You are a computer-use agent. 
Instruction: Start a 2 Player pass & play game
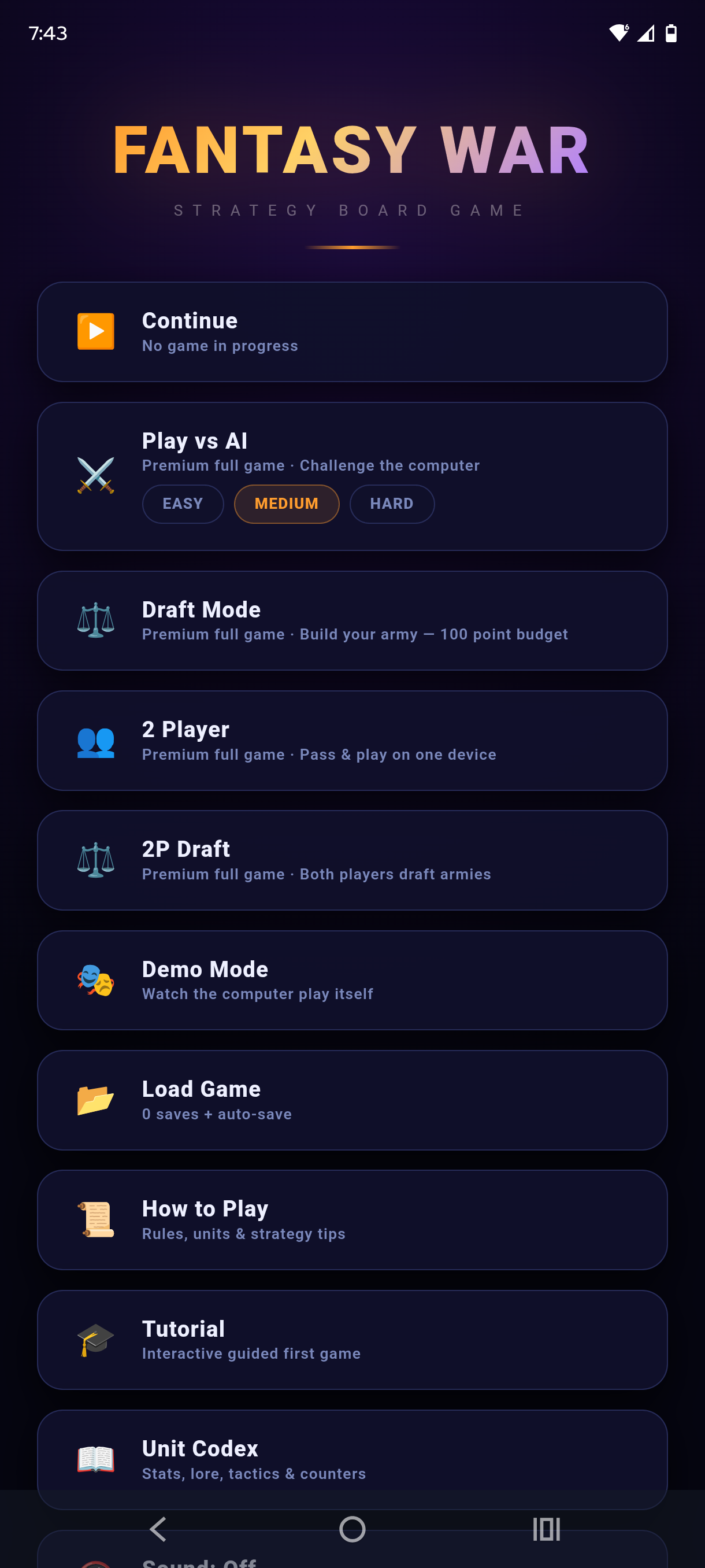352,740
